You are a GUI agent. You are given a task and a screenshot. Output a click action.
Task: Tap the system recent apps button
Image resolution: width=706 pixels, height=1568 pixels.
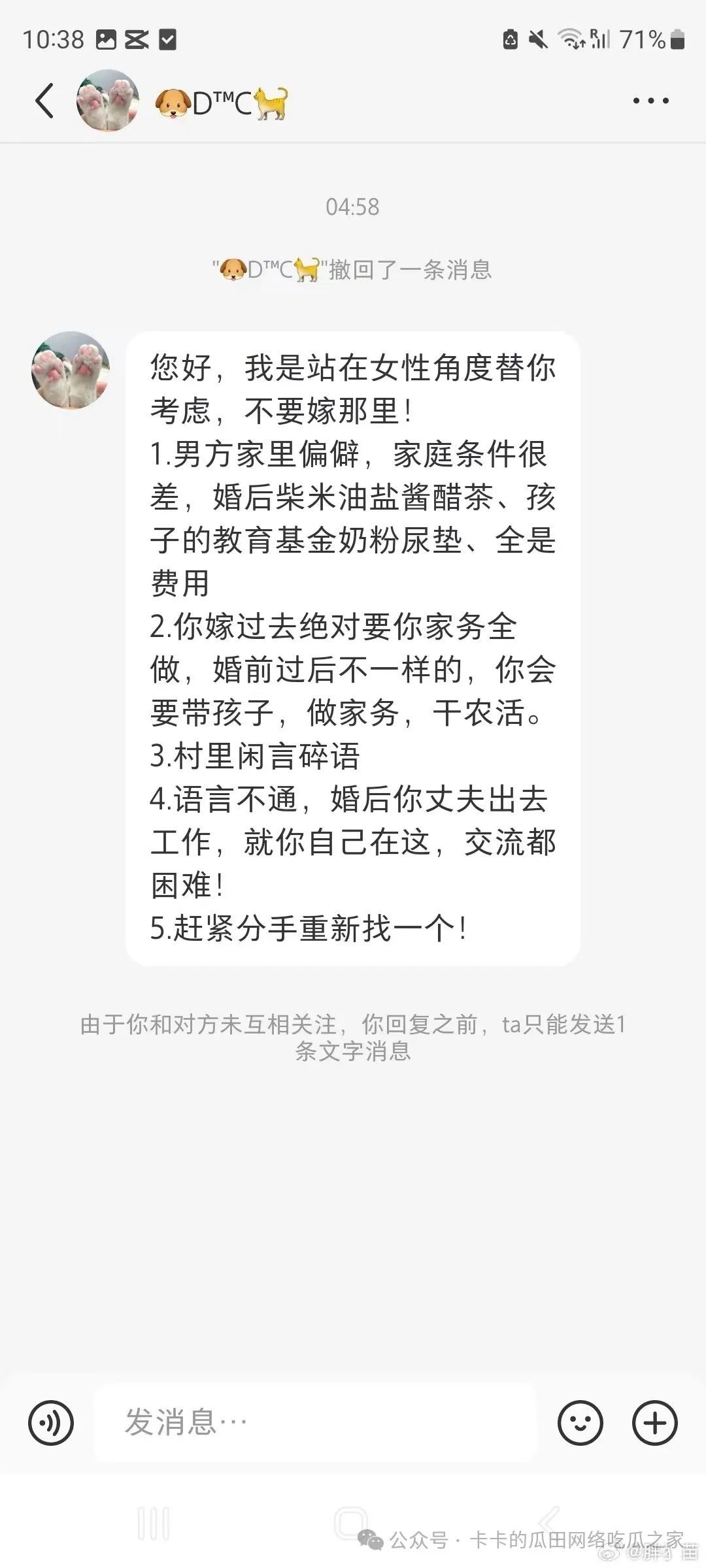coord(154,1524)
